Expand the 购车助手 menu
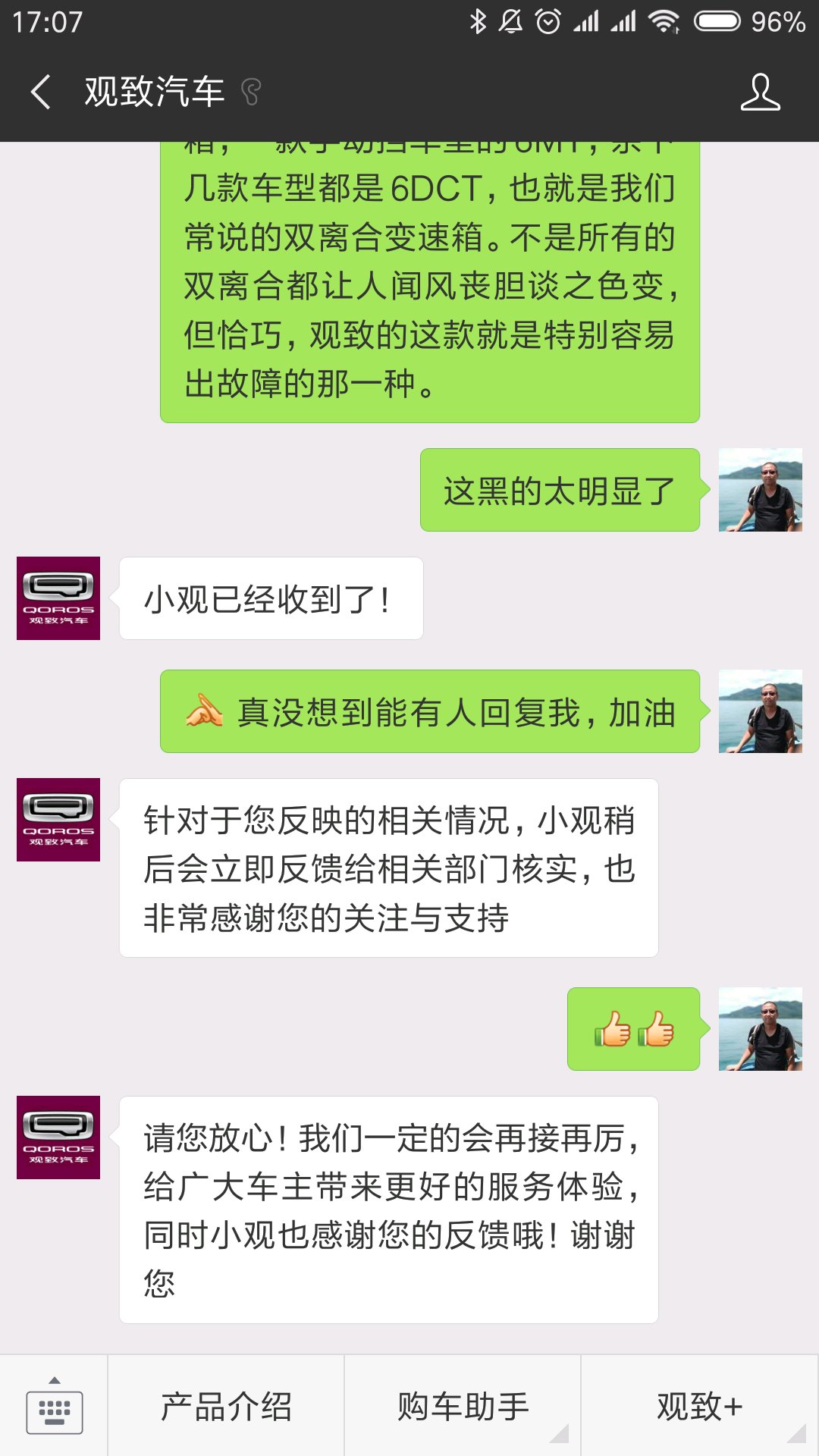The image size is (819, 1456). point(463,1406)
